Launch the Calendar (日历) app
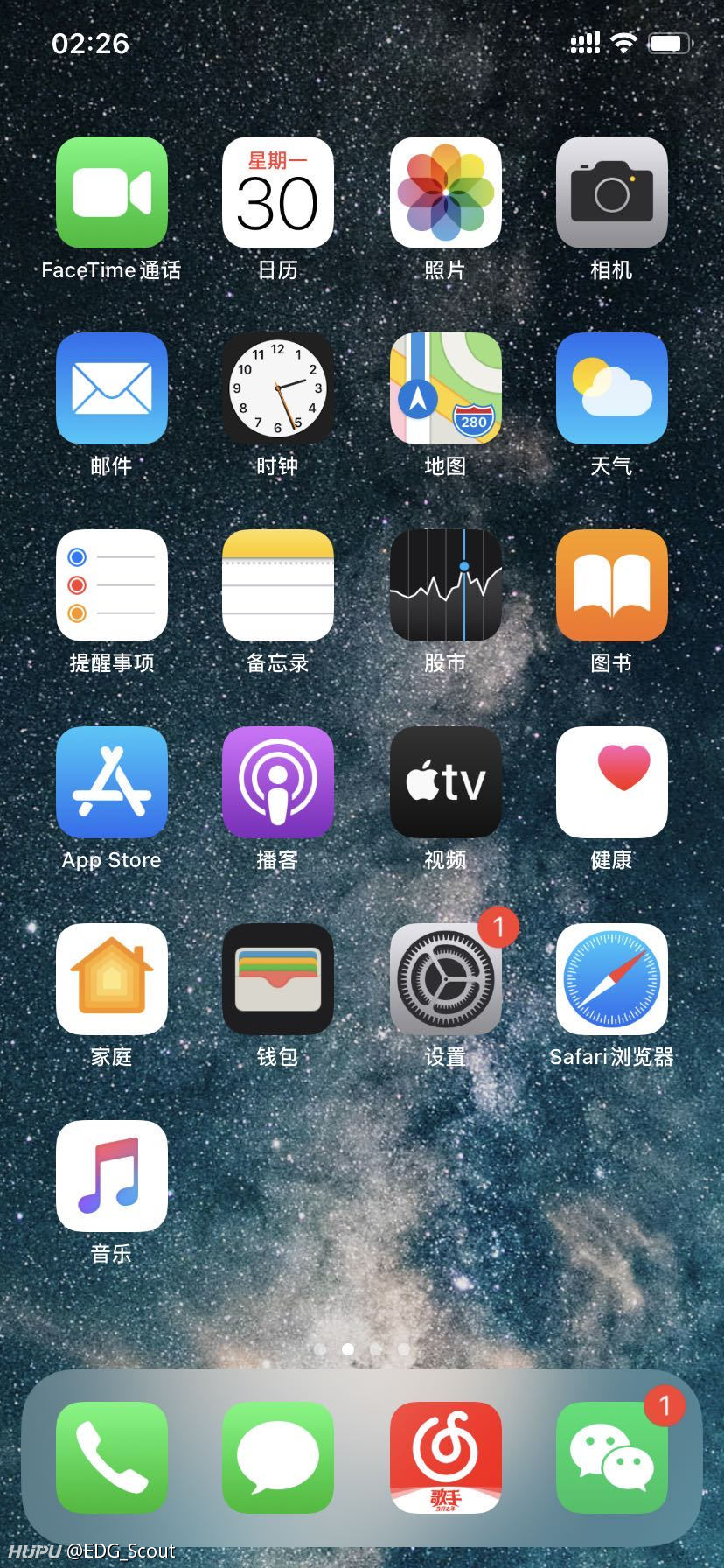724x1568 pixels. (x=278, y=192)
